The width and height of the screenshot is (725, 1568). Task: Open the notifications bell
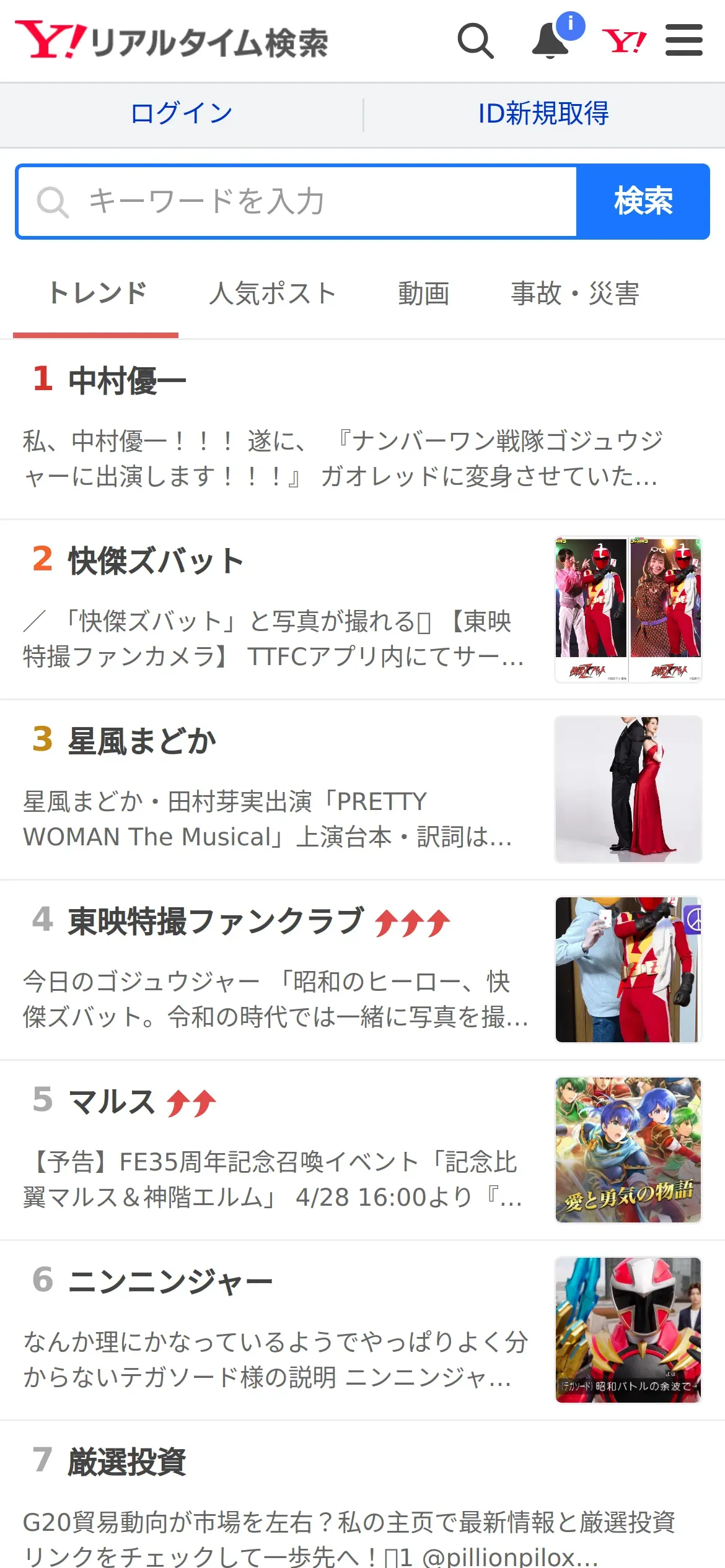tap(551, 41)
